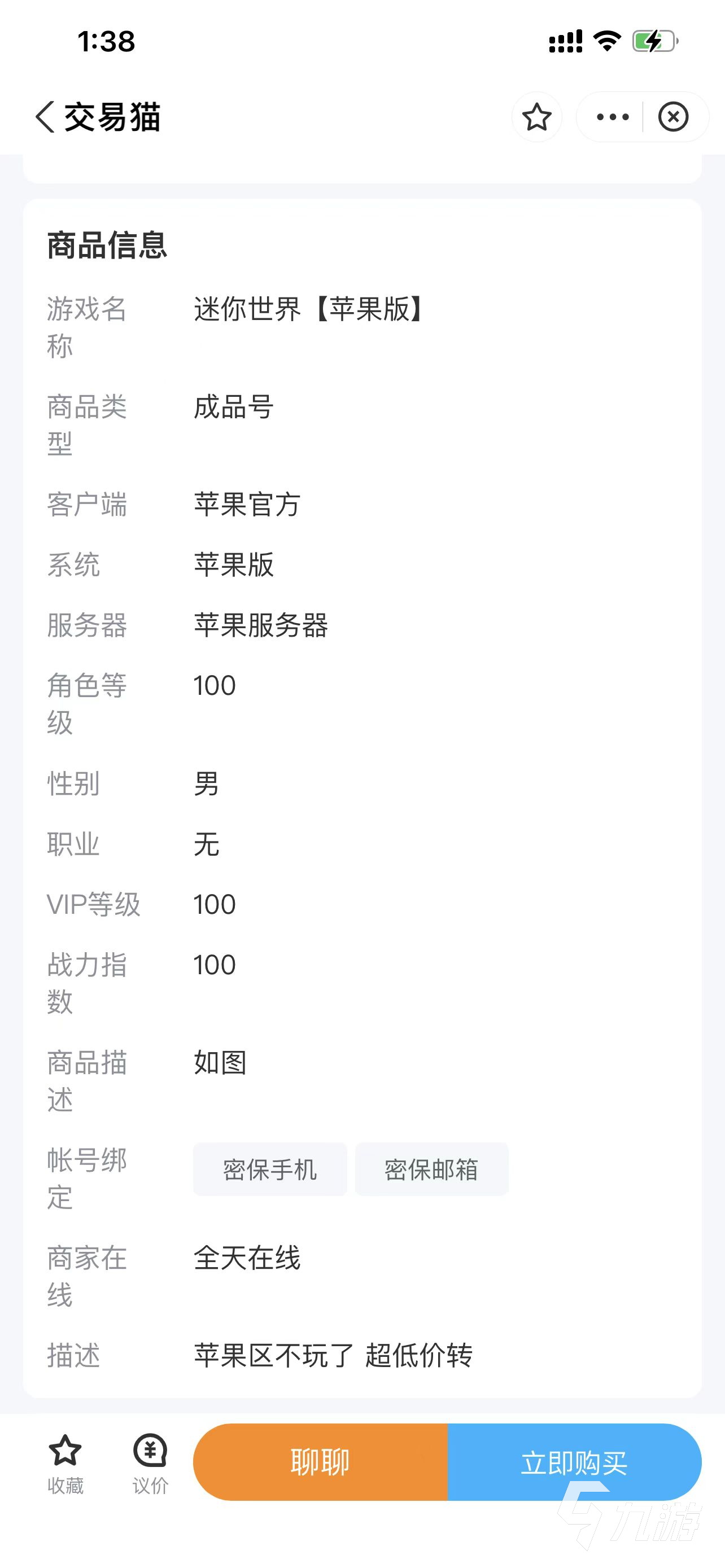
Task: Tap 立即购买 to buy now
Action: click(x=574, y=1462)
